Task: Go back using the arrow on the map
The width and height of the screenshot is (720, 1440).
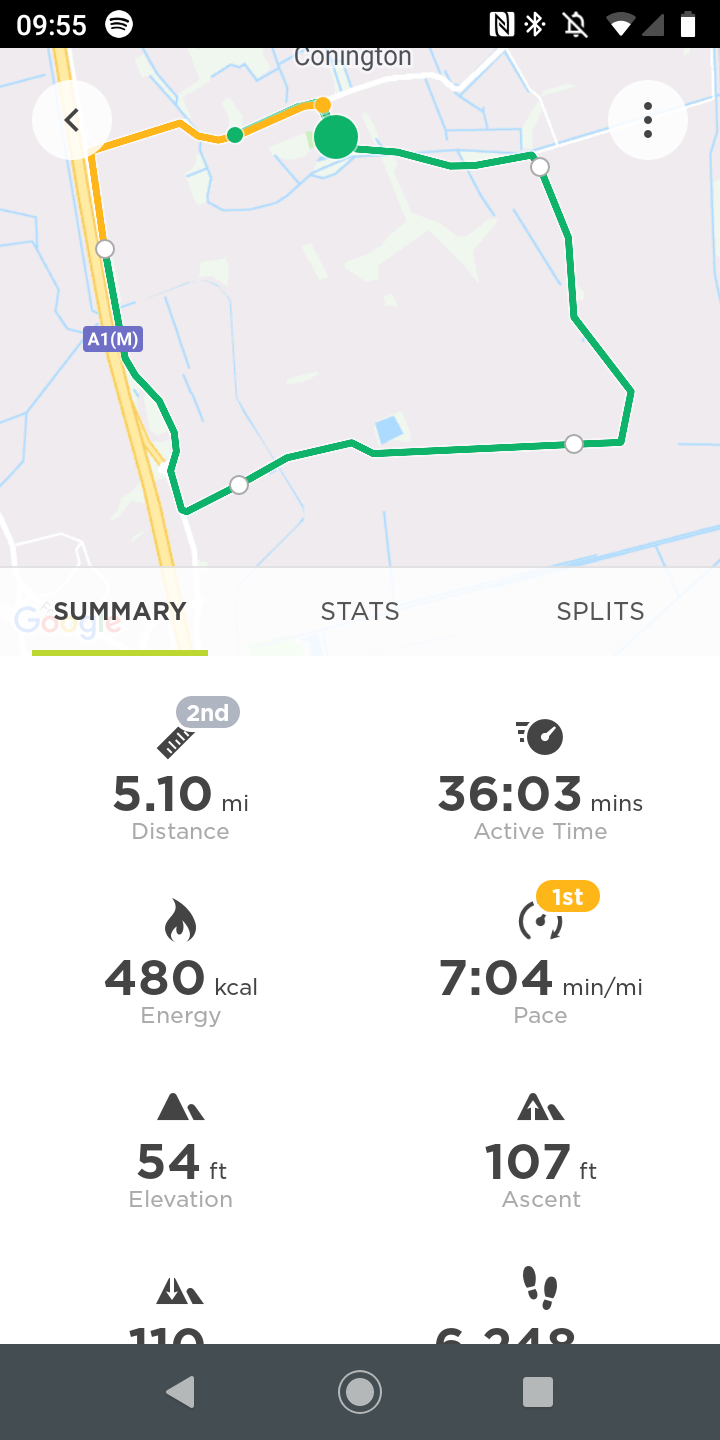Action: point(71,120)
